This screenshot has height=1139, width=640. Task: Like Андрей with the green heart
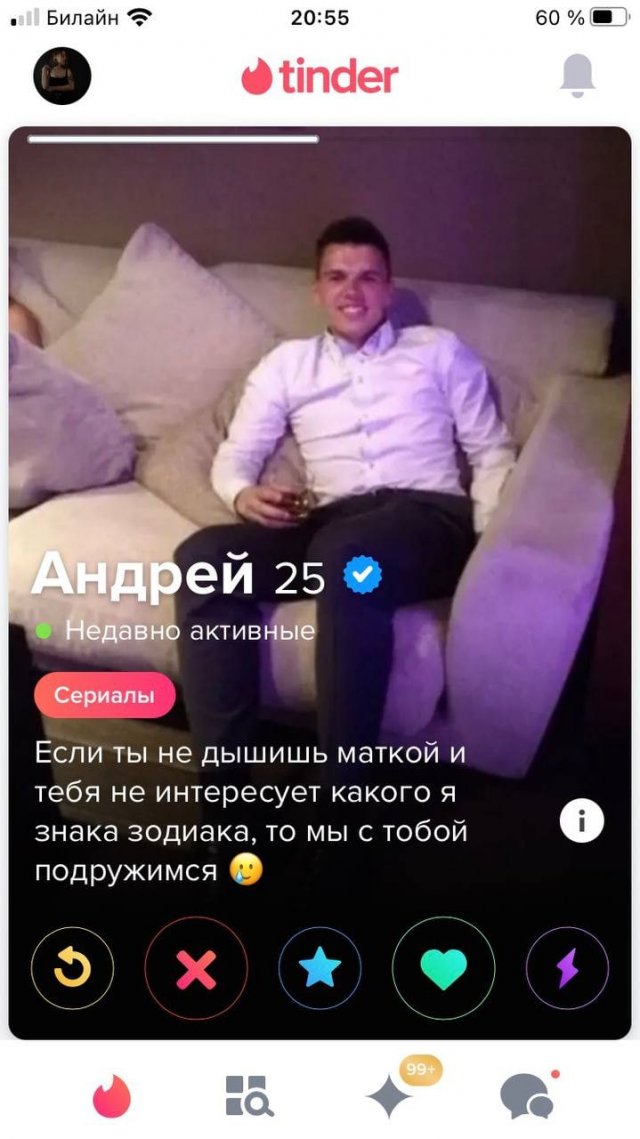(443, 967)
